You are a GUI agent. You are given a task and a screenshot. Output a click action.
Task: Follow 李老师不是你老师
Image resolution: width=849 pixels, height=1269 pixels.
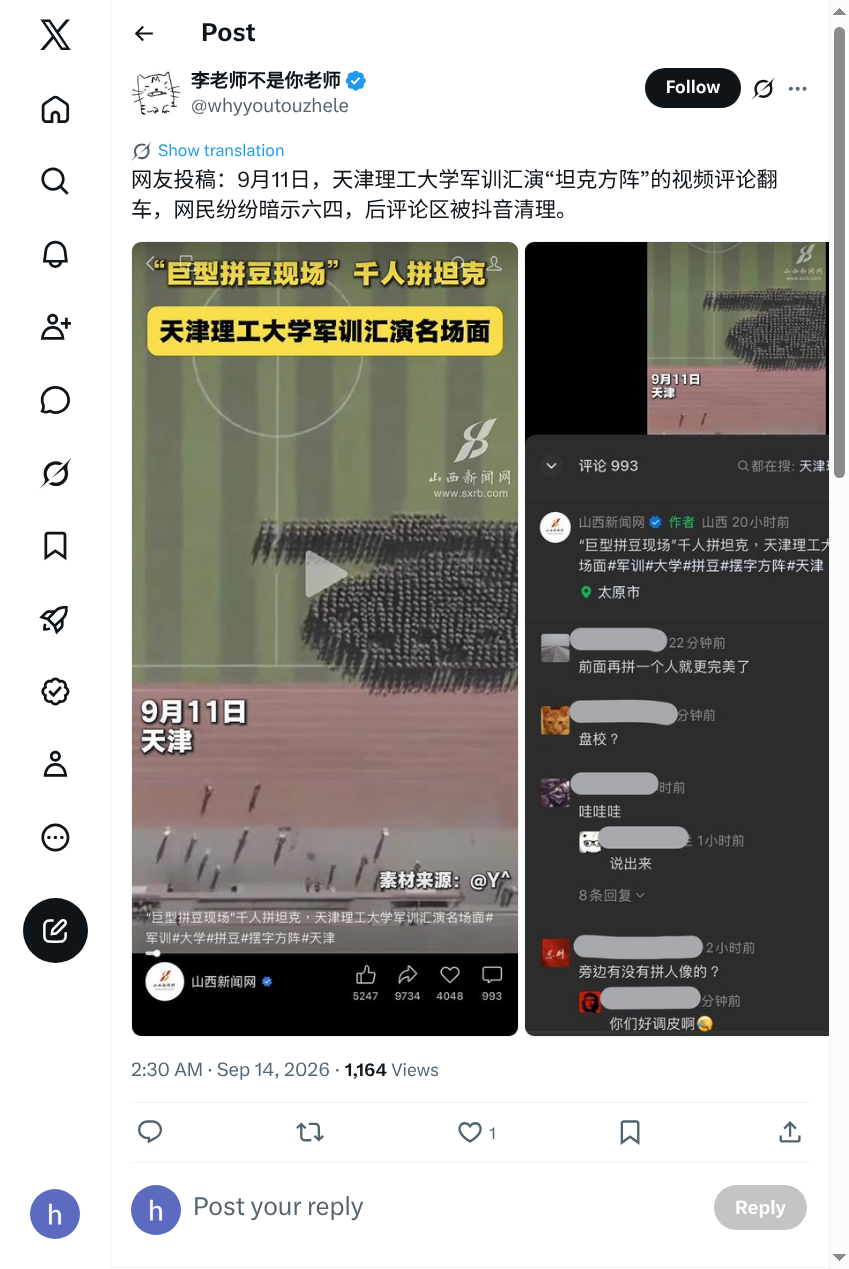click(693, 88)
